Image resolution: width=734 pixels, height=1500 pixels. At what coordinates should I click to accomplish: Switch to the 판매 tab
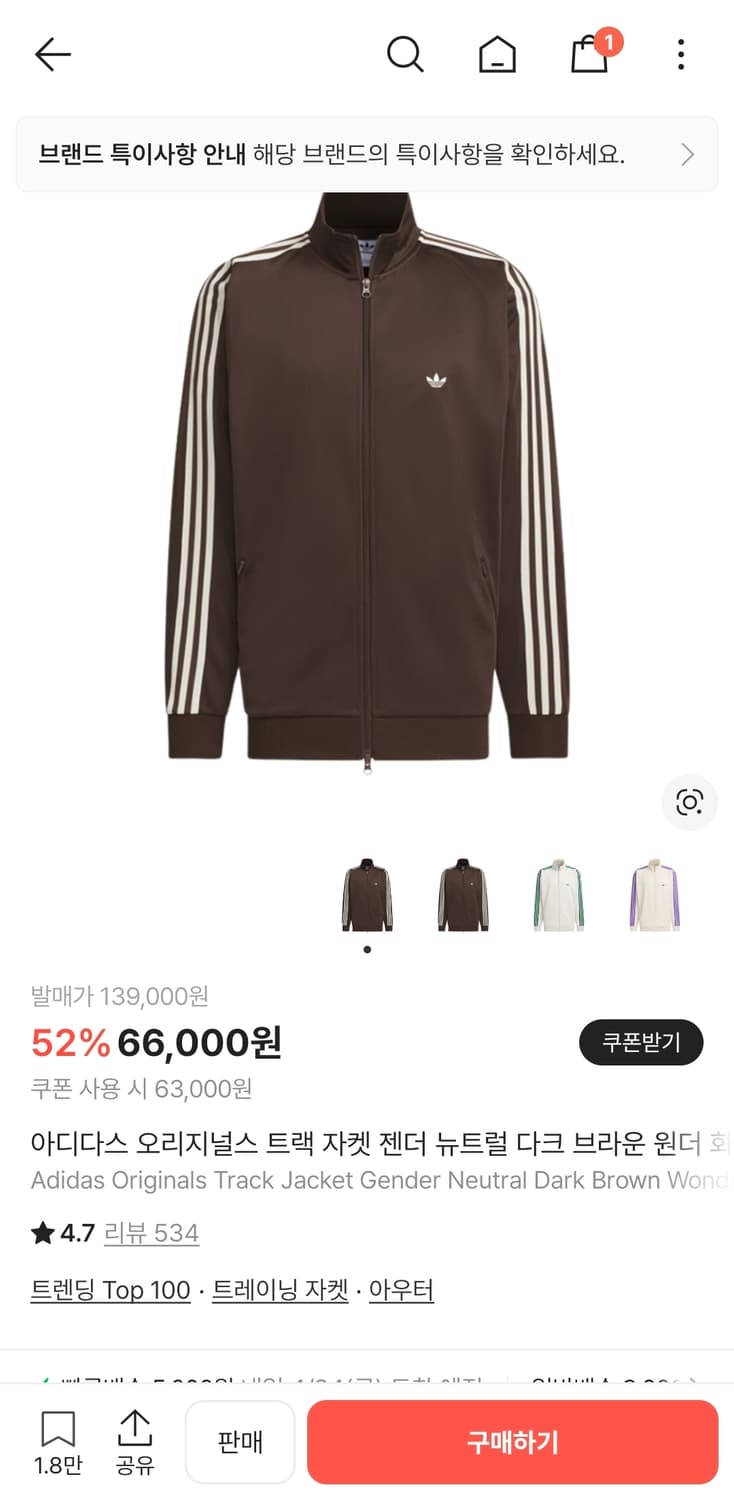[x=240, y=1442]
